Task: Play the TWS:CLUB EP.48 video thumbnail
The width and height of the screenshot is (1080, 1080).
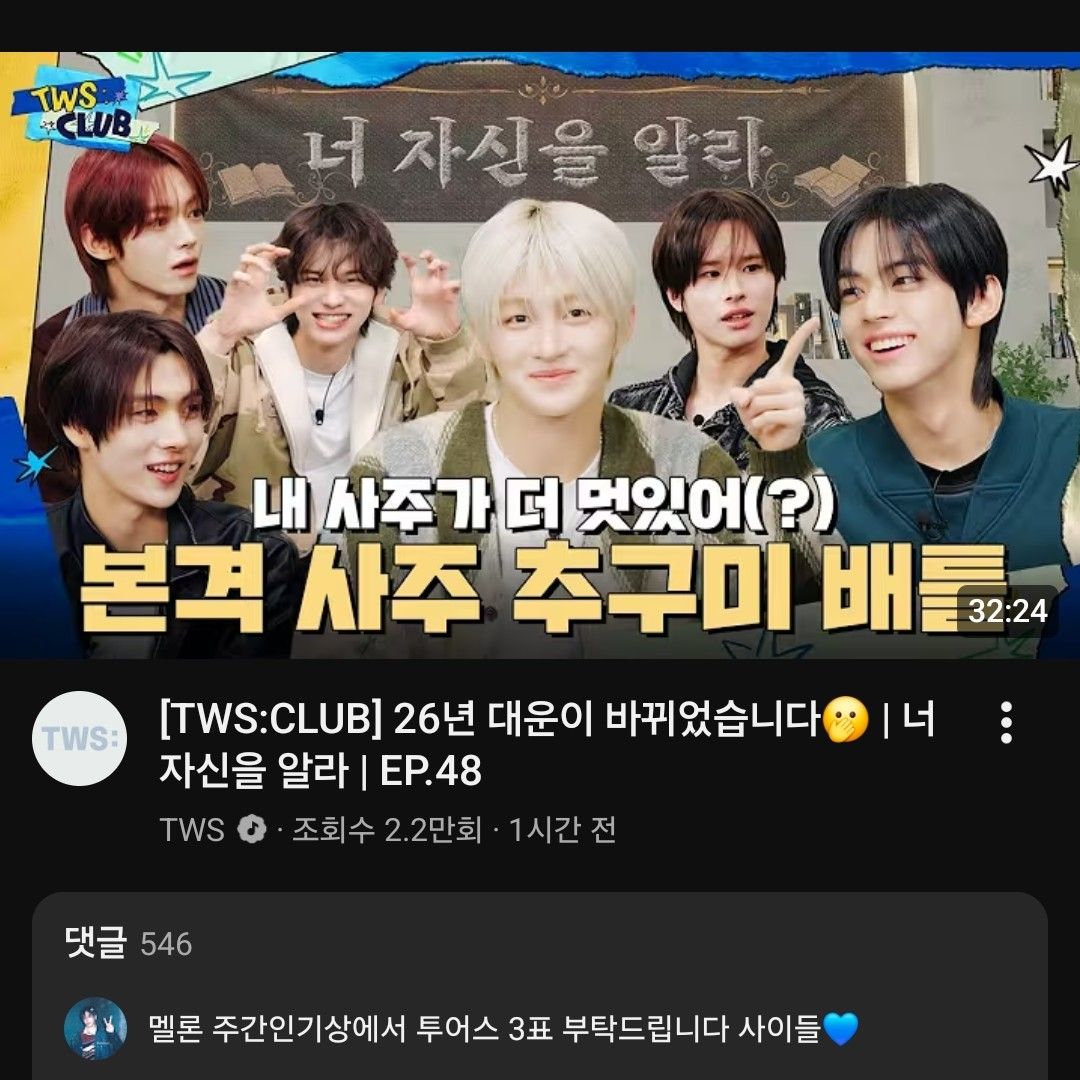Action: click(540, 355)
